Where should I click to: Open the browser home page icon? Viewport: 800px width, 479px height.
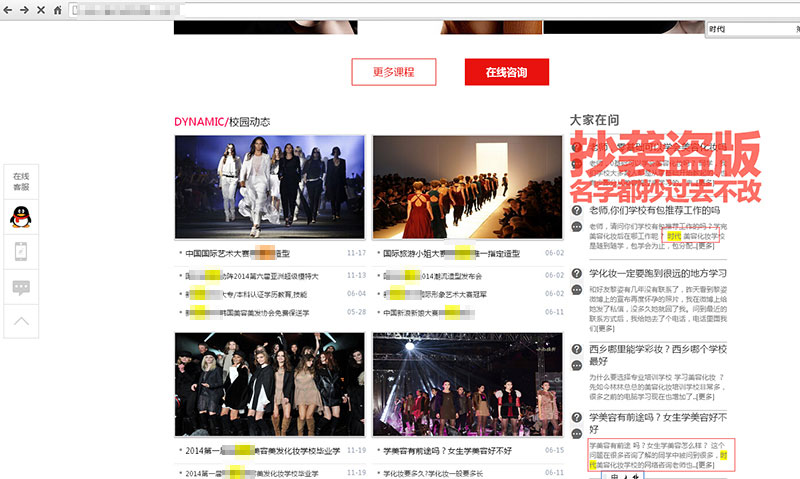(x=57, y=9)
